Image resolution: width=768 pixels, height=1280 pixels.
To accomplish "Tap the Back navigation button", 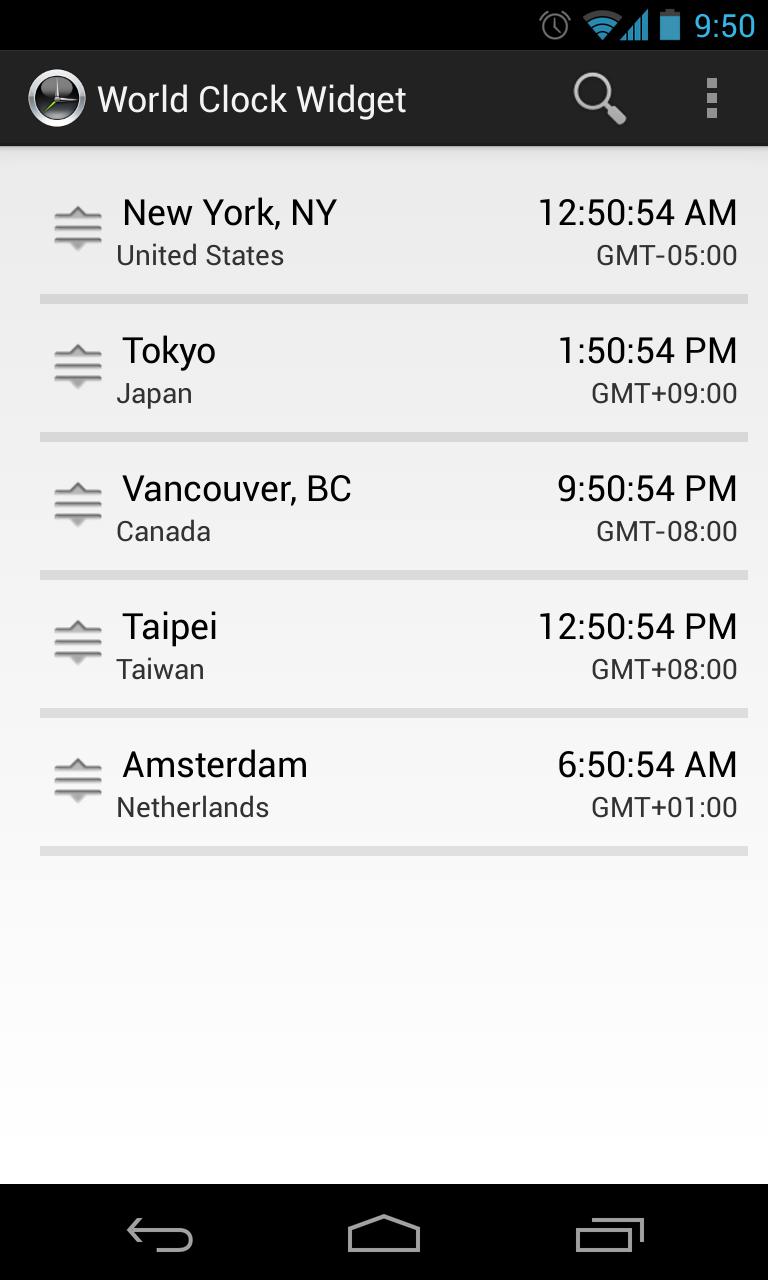I will coord(159,1234).
